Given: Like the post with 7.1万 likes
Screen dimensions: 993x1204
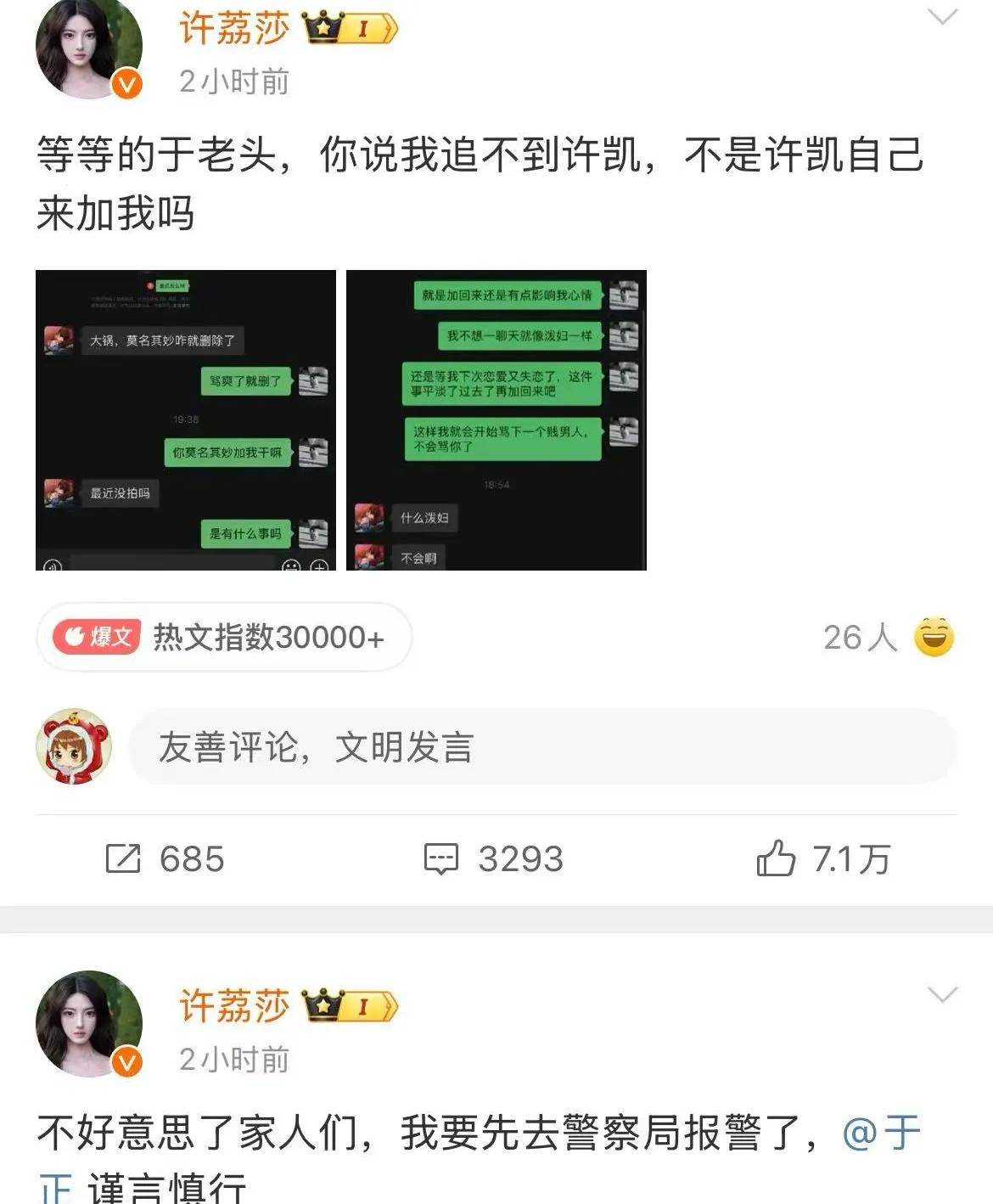Looking at the screenshot, I should click(822, 858).
